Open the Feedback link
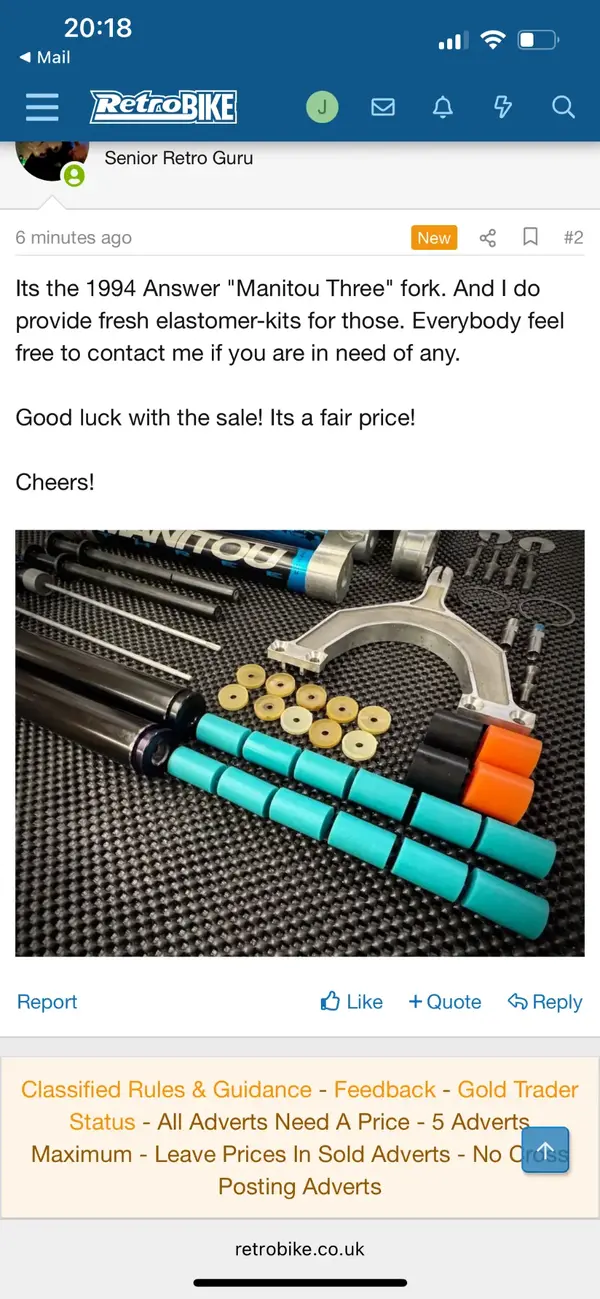 pos(385,1089)
